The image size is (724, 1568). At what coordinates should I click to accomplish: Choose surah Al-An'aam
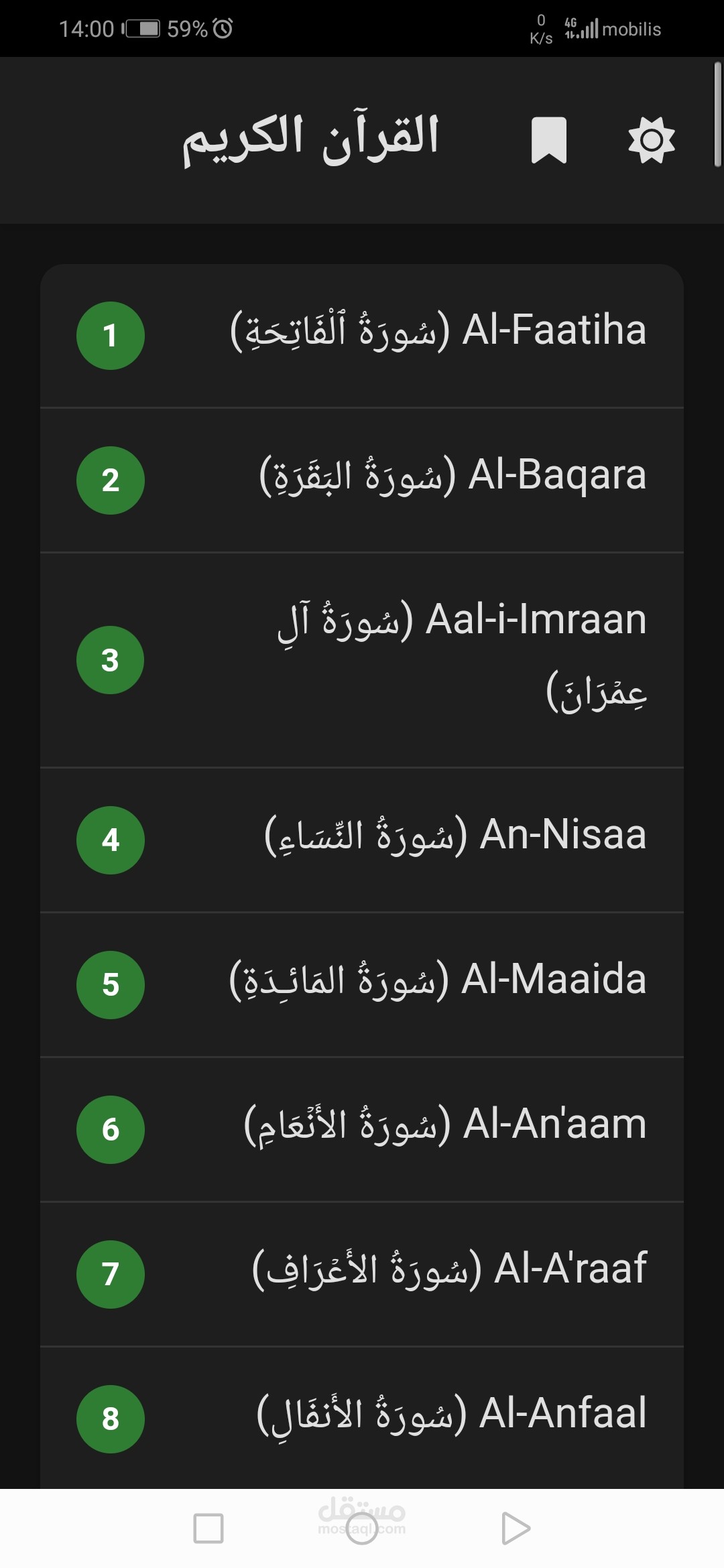tap(362, 1130)
